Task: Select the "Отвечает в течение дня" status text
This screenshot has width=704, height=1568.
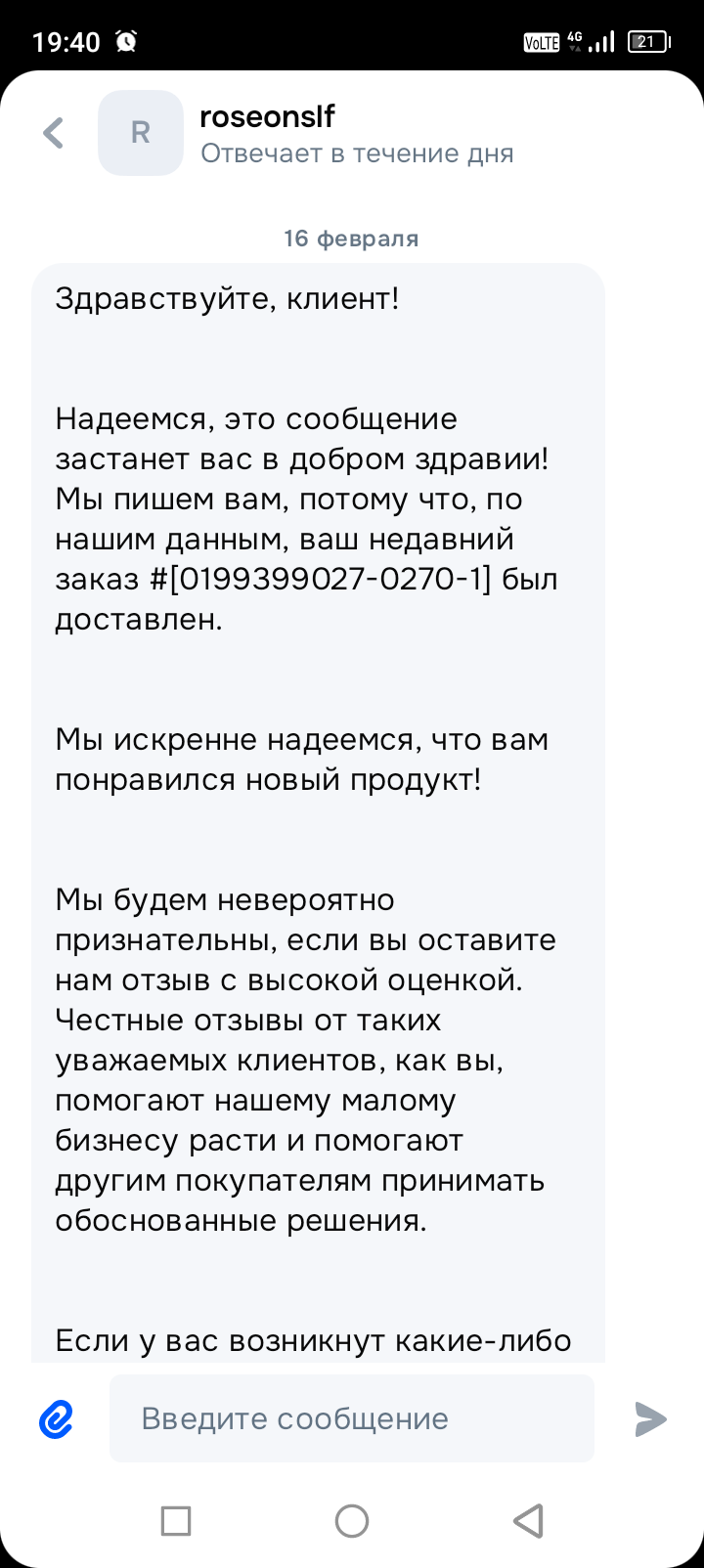Action: pos(357,152)
